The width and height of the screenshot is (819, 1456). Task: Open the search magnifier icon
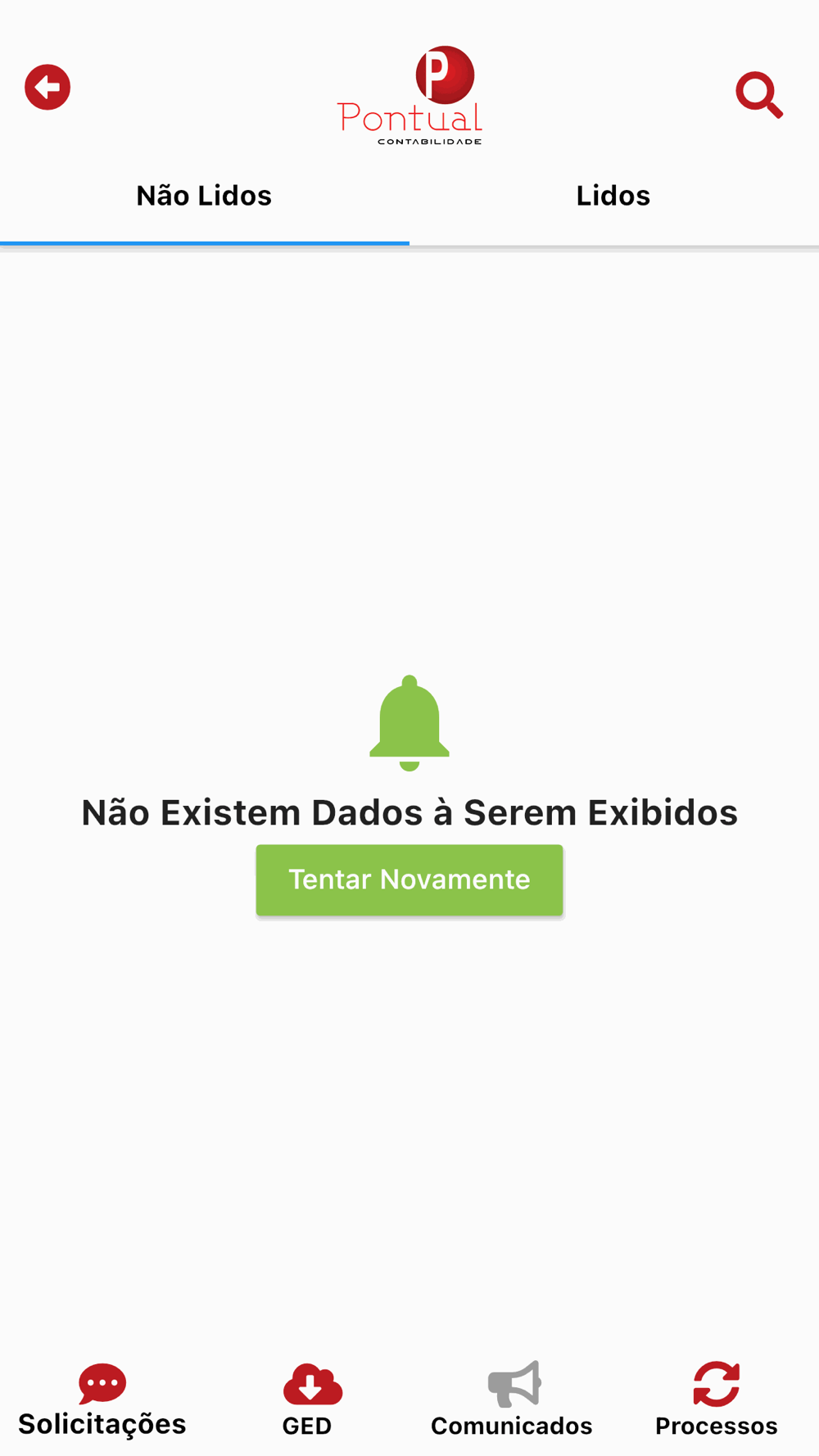pos(759,95)
